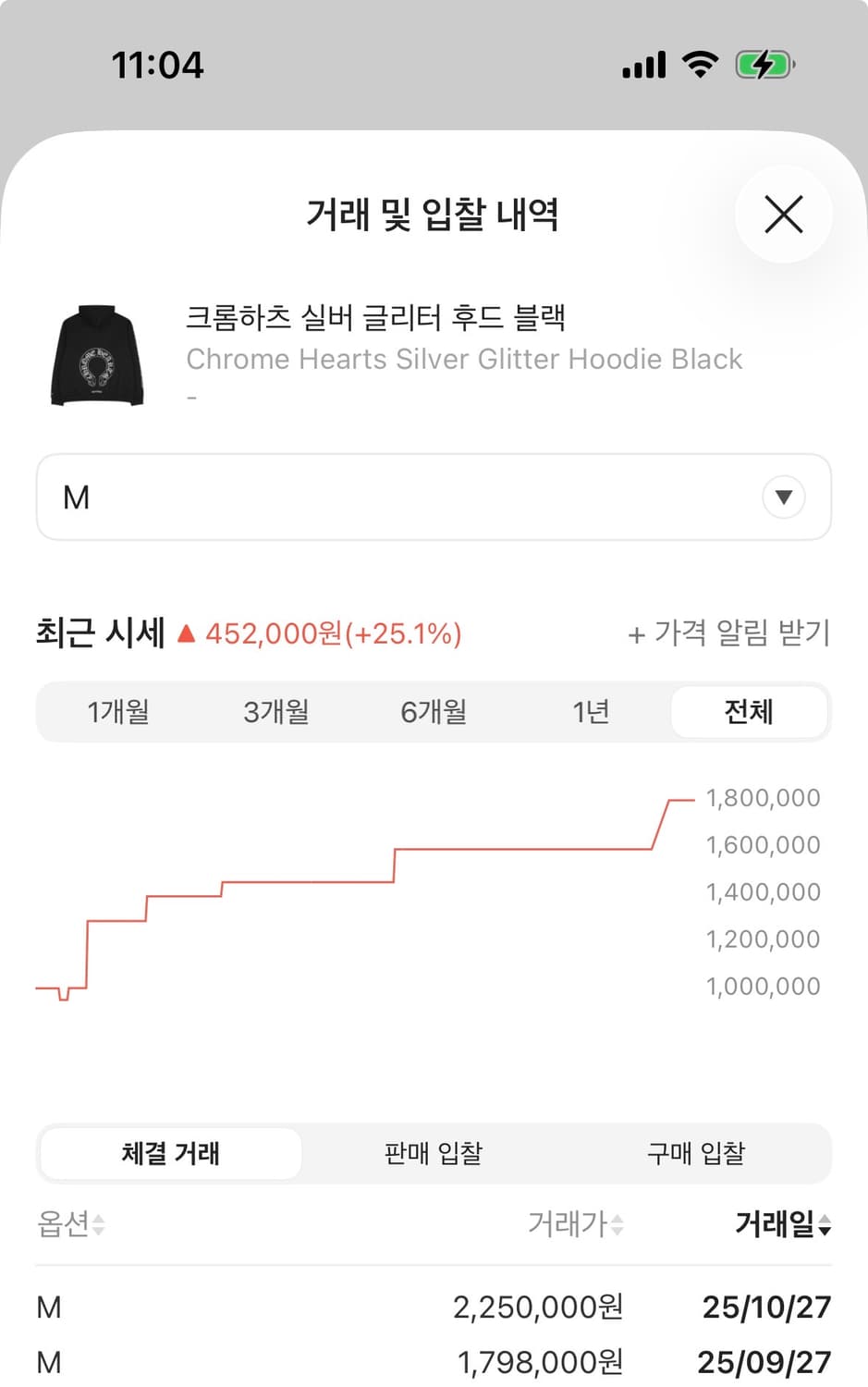Viewport: 868px width, 1387px height.
Task: Open the 구매 입찰 tab
Action: coord(696,1153)
